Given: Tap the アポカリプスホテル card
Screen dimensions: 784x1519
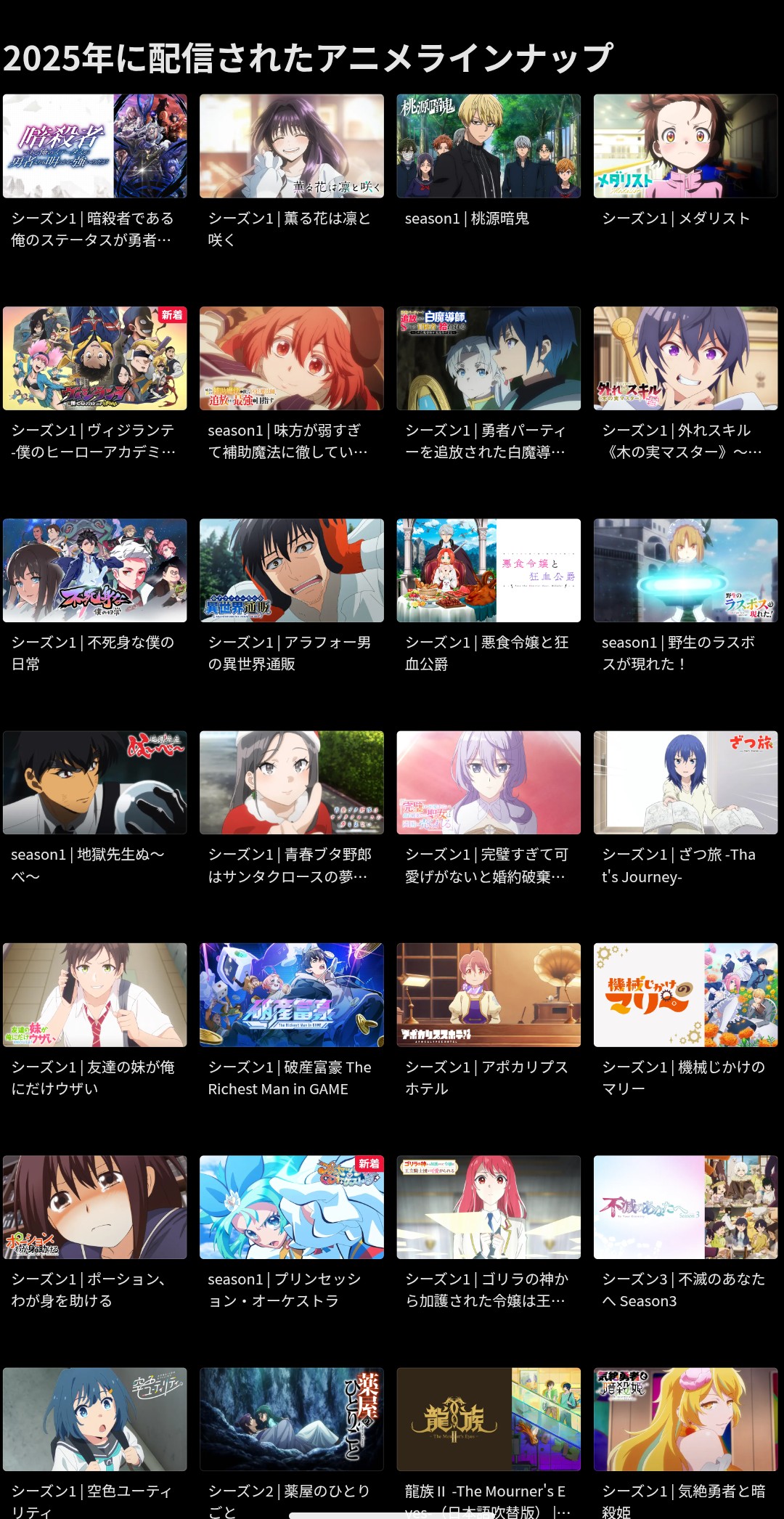Looking at the screenshot, I should (489, 995).
